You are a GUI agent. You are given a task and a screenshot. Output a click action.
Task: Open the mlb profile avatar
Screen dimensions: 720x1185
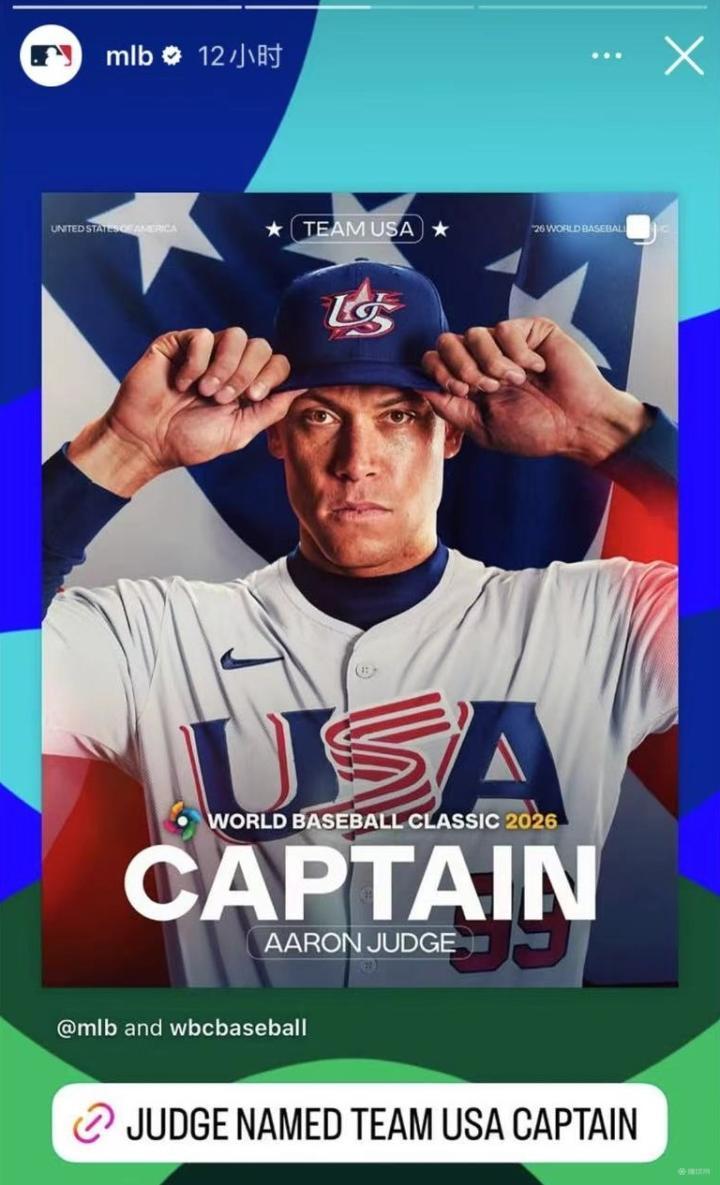coord(50,56)
